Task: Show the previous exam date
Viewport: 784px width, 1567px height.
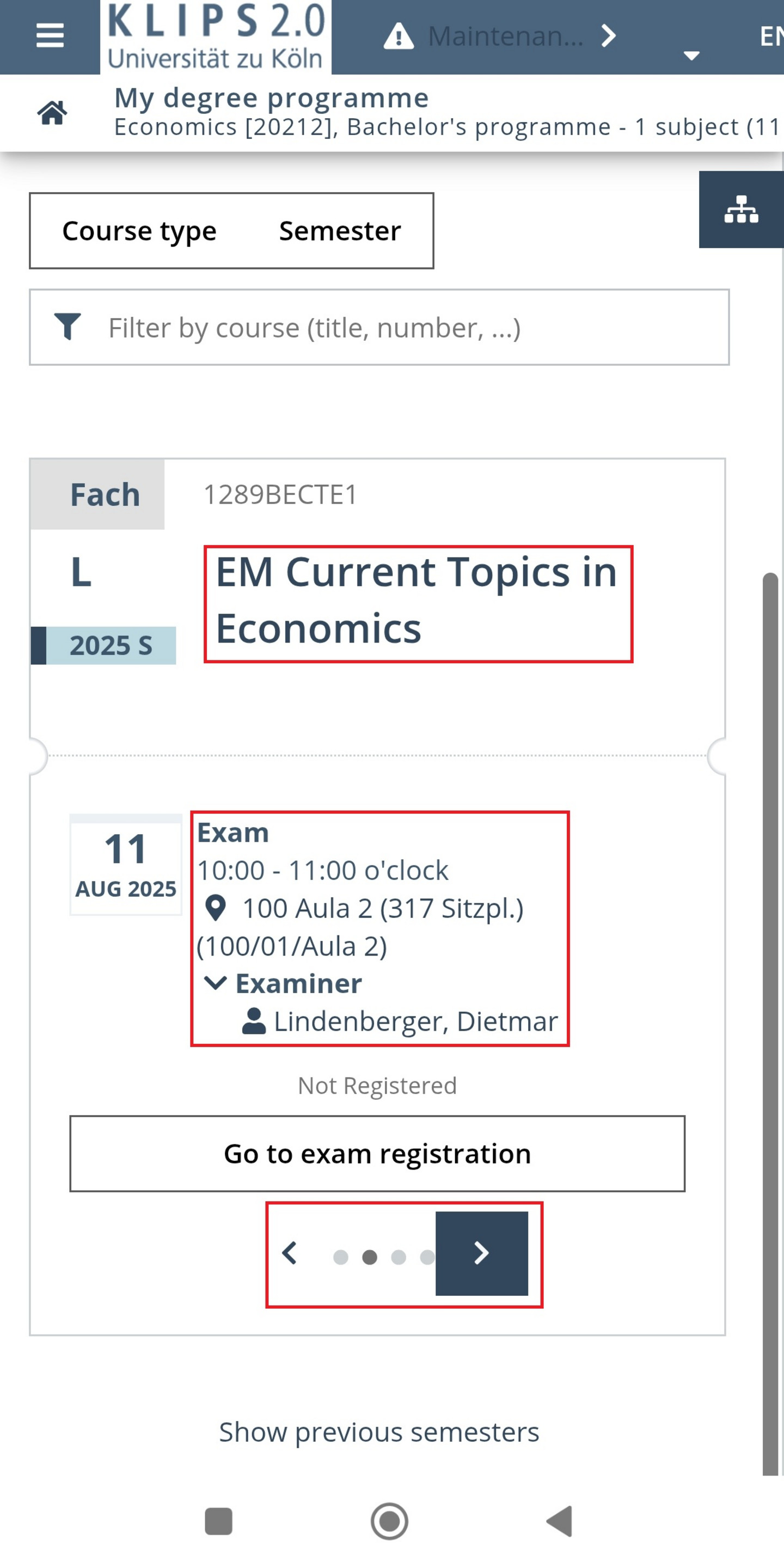Action: coord(290,1253)
